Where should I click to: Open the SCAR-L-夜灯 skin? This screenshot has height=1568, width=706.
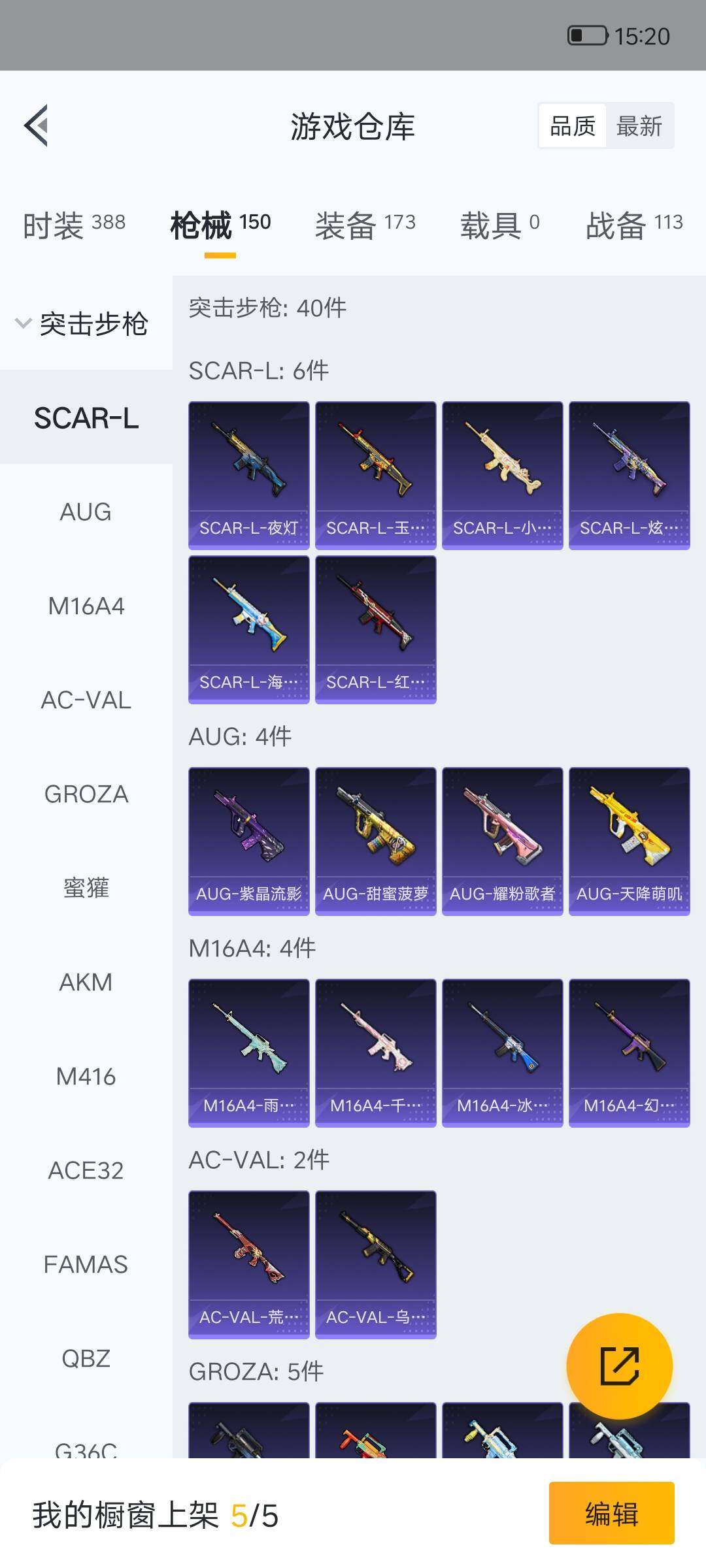248,475
